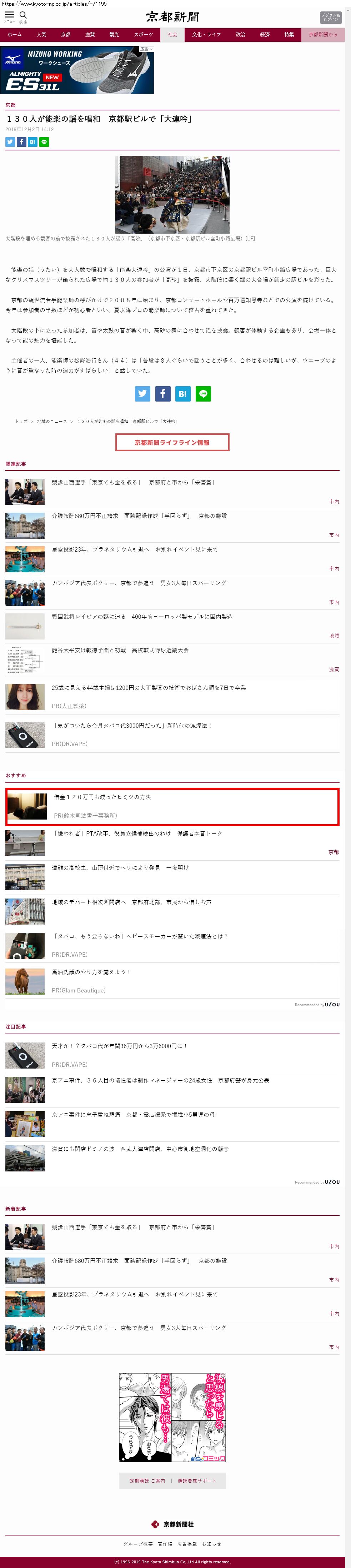Image resolution: width=351 pixels, height=1568 pixels.
Task: Open the hamburger menu
Action: pos(9,15)
